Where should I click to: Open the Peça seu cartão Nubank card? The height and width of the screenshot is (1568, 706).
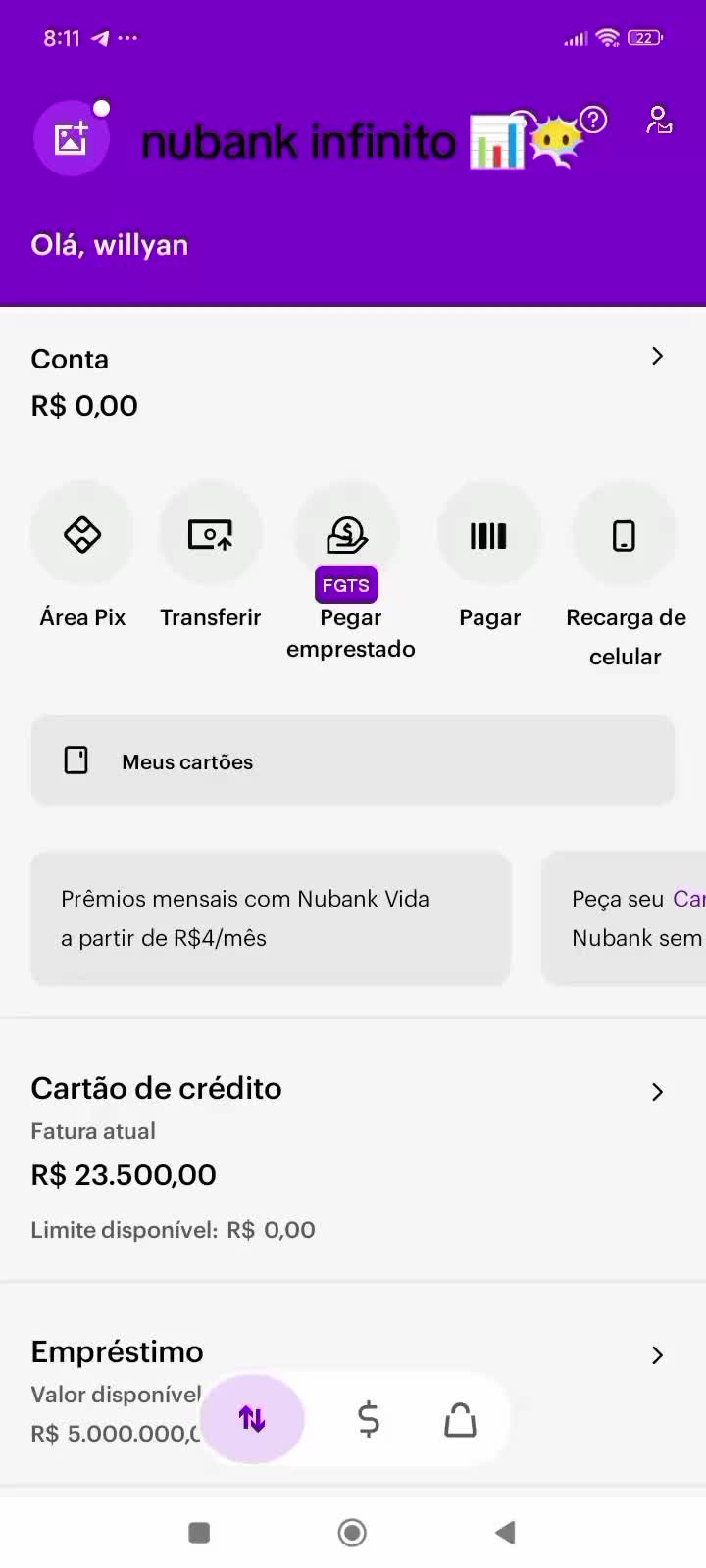pyautogui.click(x=624, y=918)
